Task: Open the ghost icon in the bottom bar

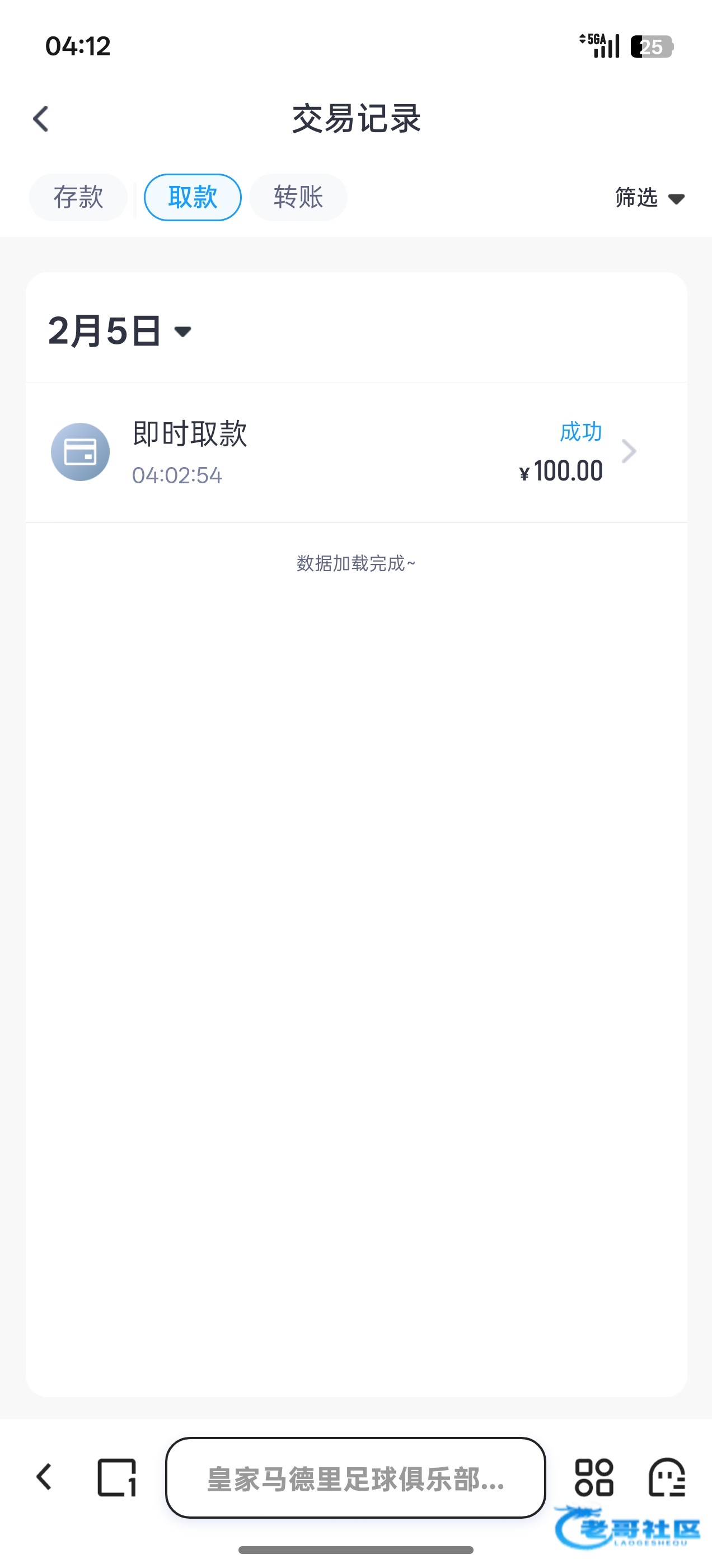Action: pos(667,1477)
